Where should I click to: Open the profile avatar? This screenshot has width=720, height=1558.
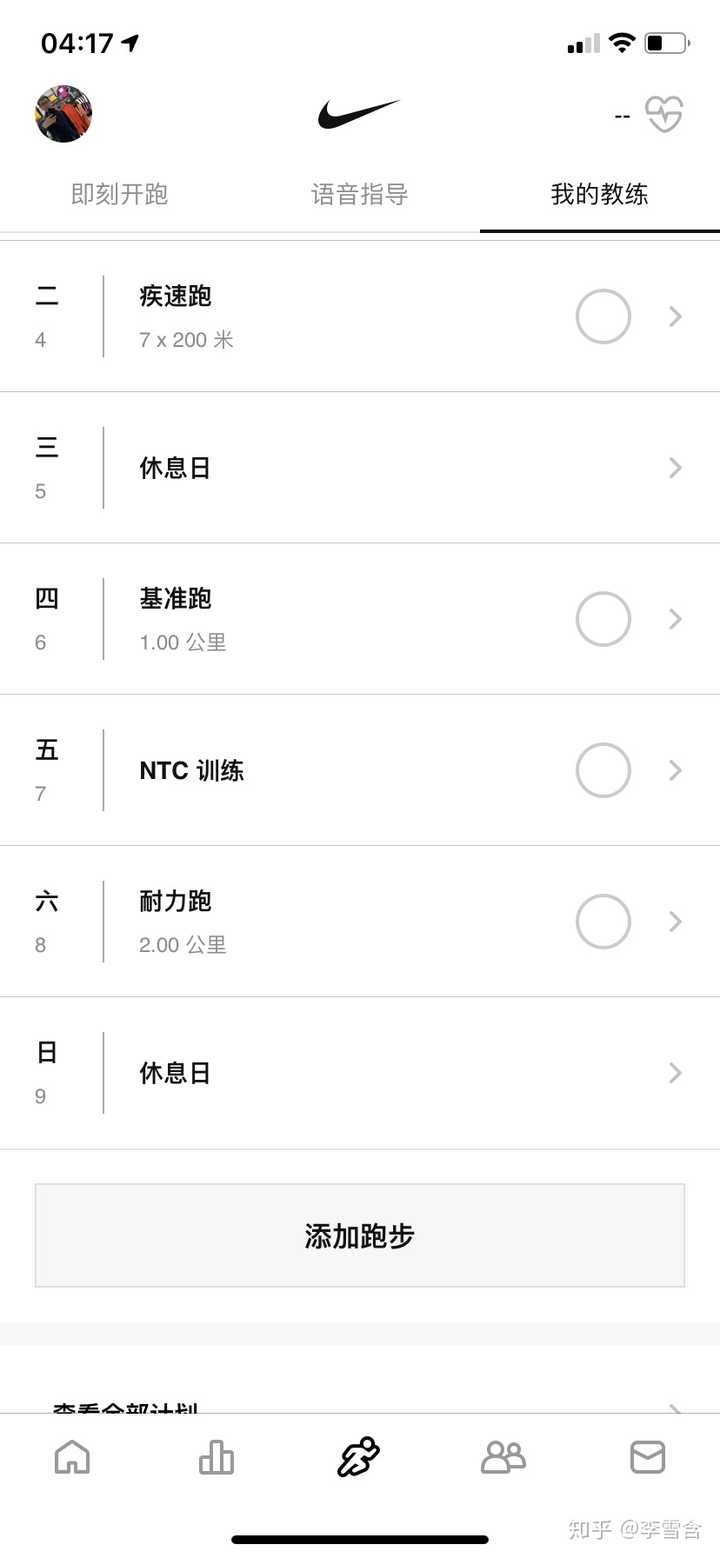point(64,114)
